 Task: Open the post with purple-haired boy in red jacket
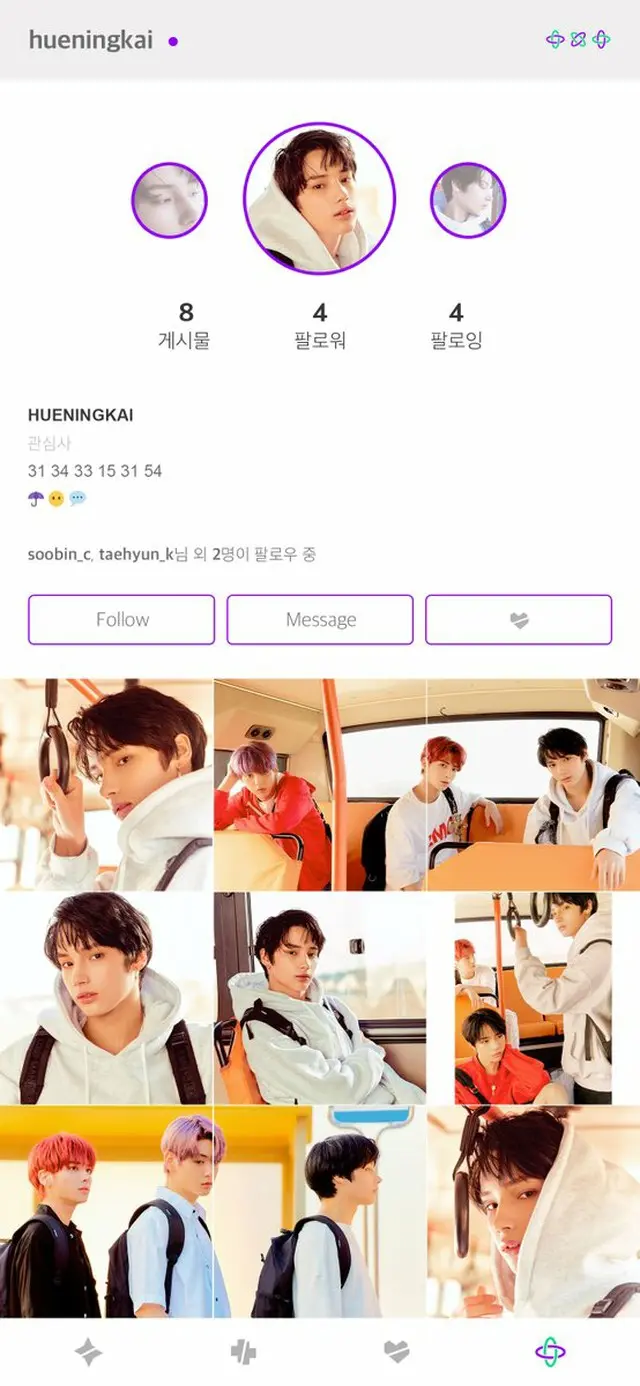(320, 785)
